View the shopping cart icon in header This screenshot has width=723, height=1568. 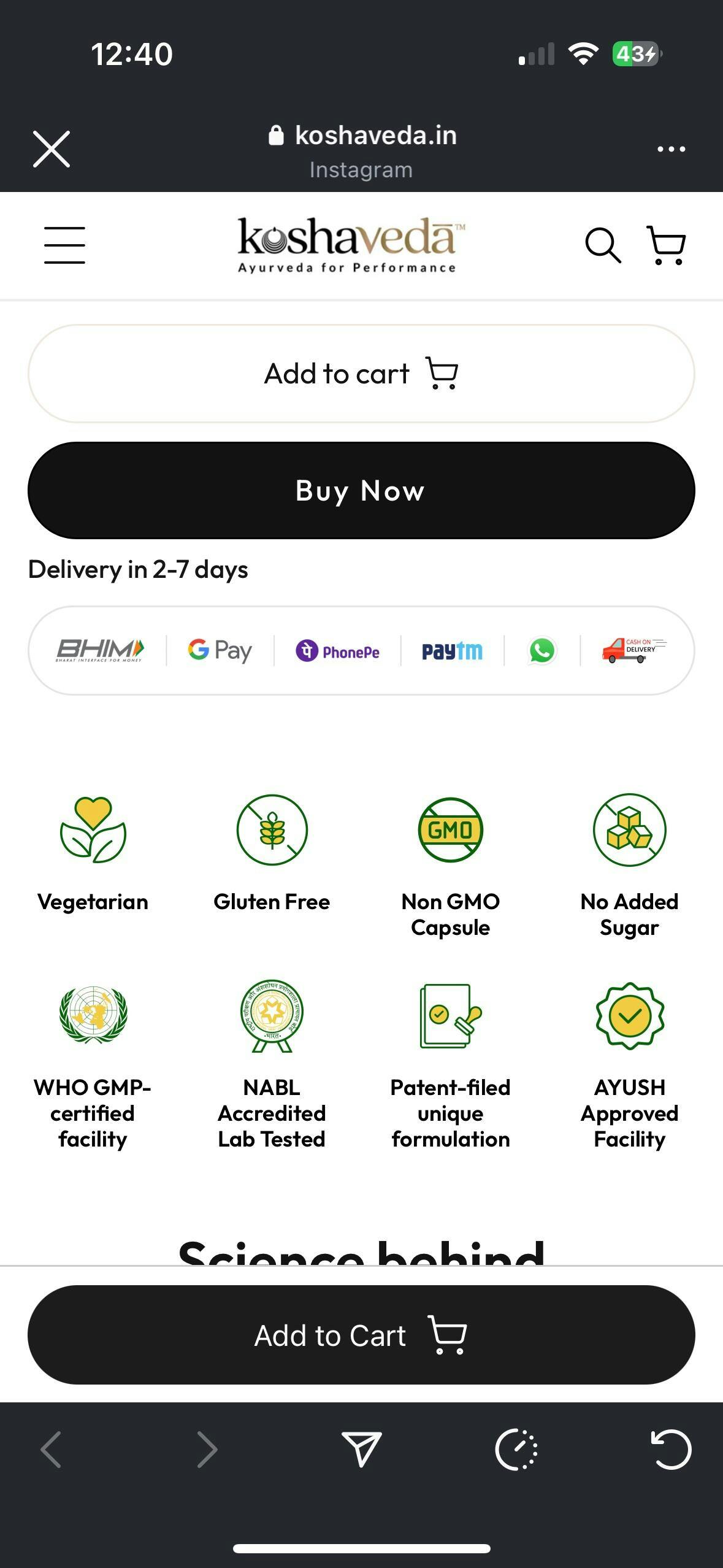(666, 245)
